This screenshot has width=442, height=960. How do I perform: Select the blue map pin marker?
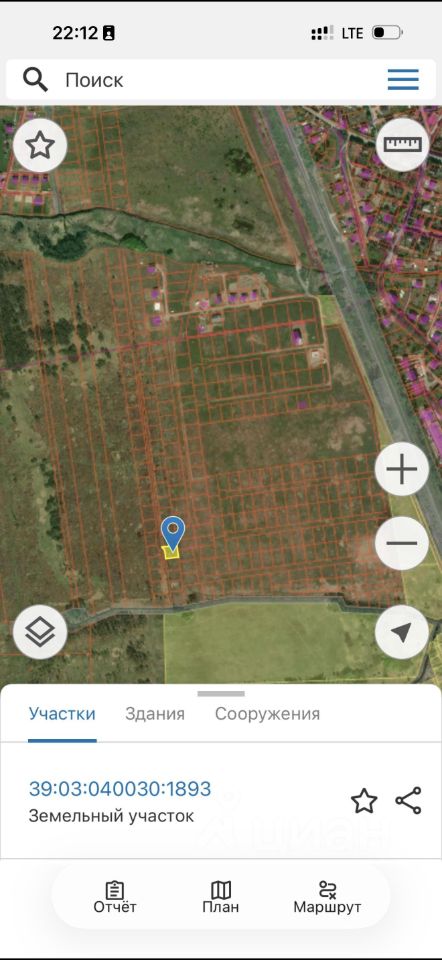click(x=173, y=533)
